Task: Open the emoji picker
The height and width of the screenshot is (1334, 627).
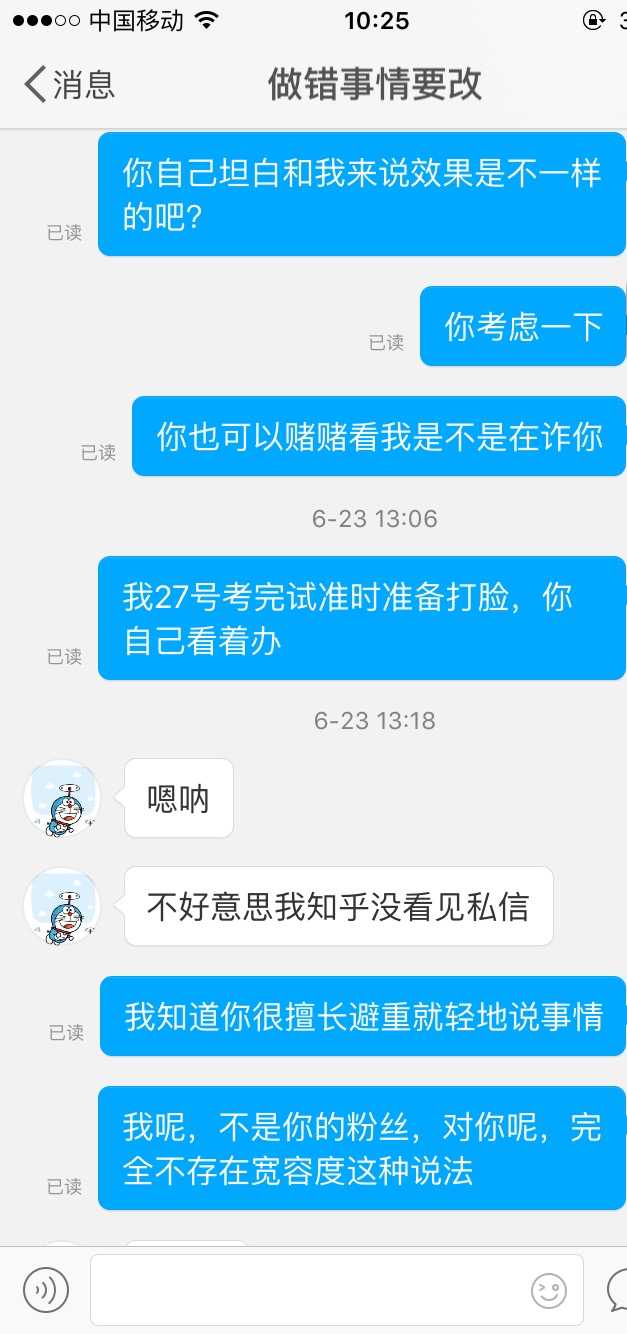Action: click(x=549, y=1290)
